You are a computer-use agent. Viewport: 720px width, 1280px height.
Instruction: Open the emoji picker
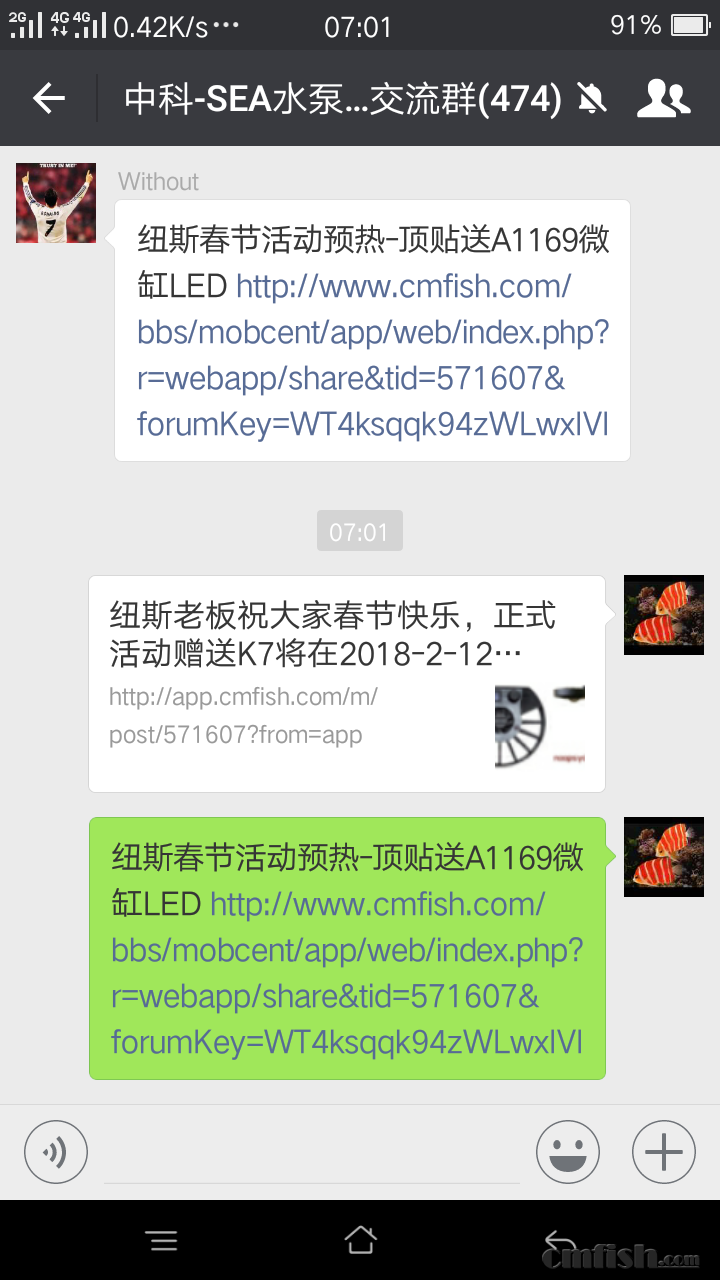[567, 1152]
